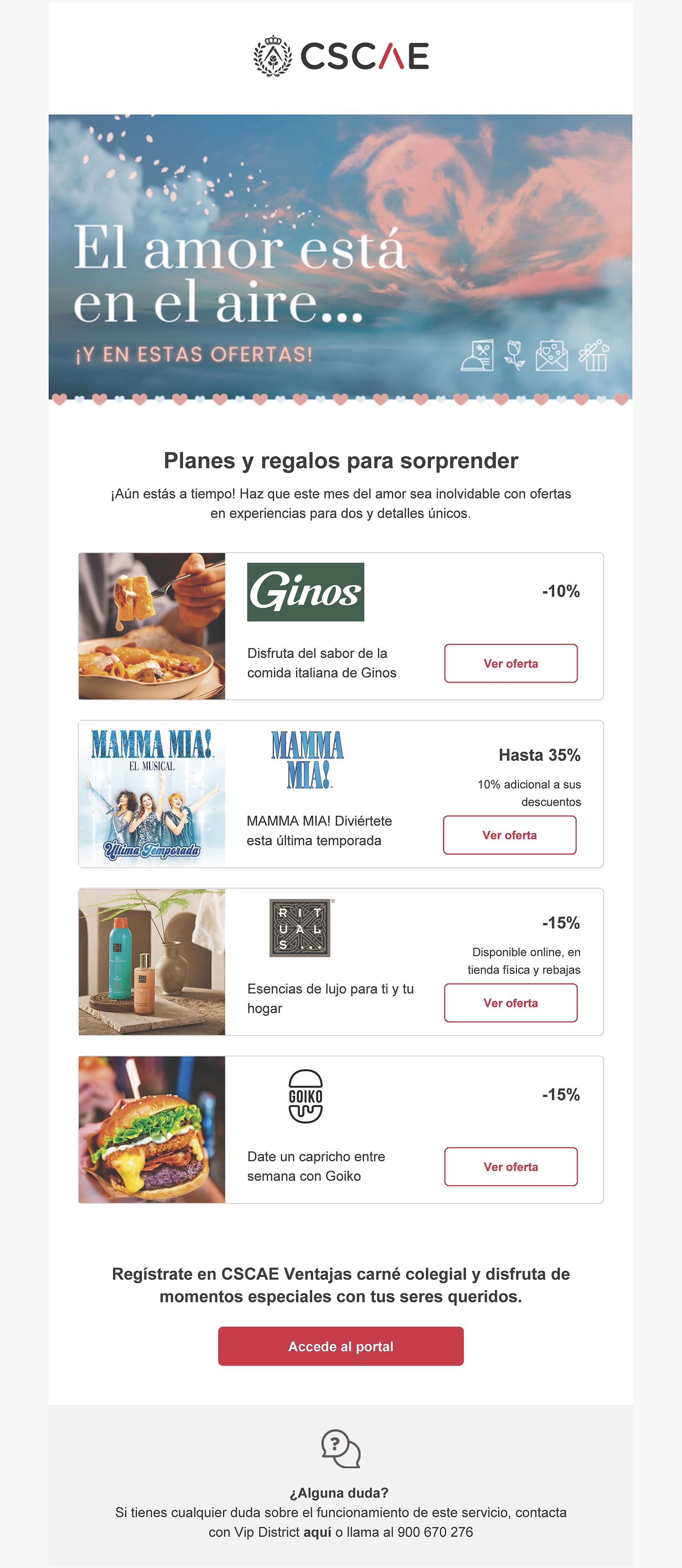
Task: Tap Ver oferta for Ginos
Action: click(x=510, y=663)
